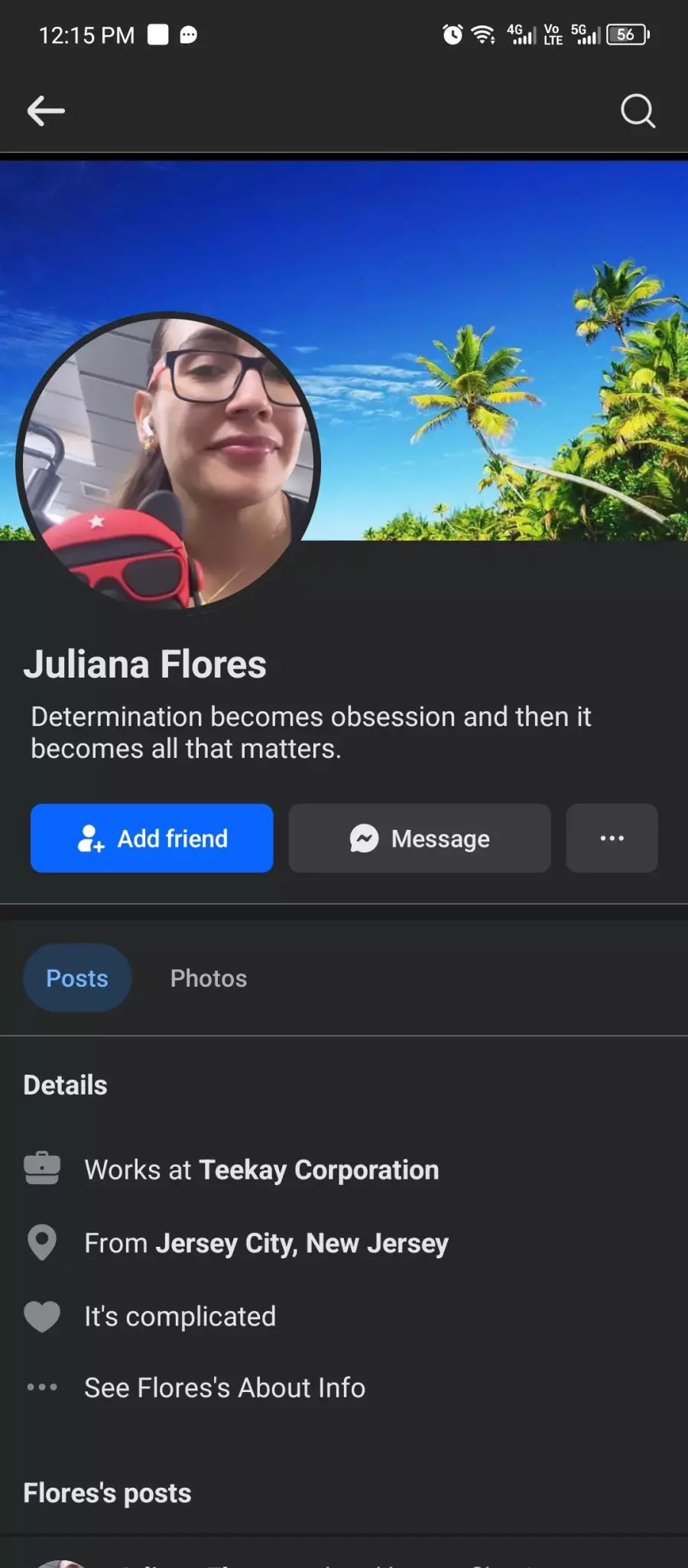This screenshot has height=1568, width=688.
Task: Switch to the Photos tab
Action: pos(209,978)
